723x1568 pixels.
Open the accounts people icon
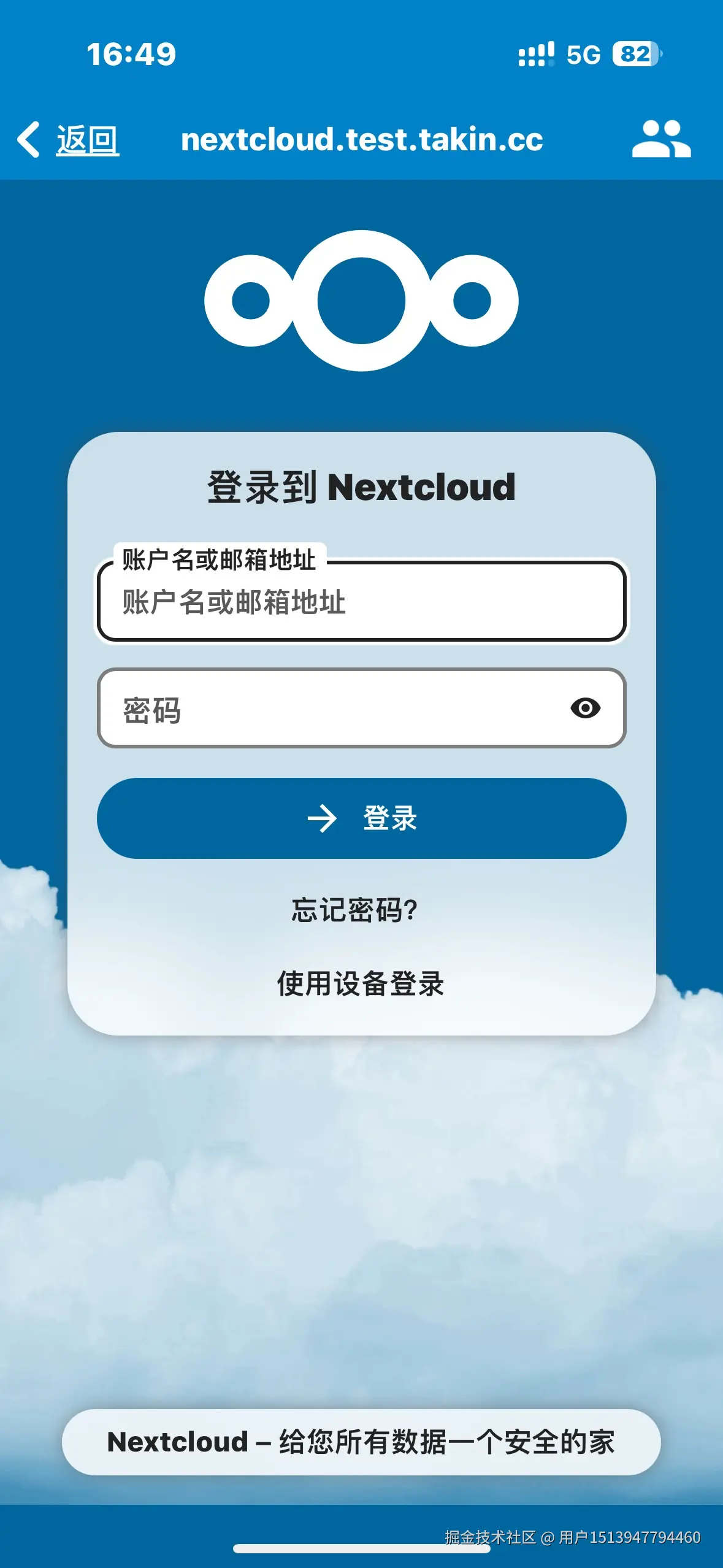(661, 139)
